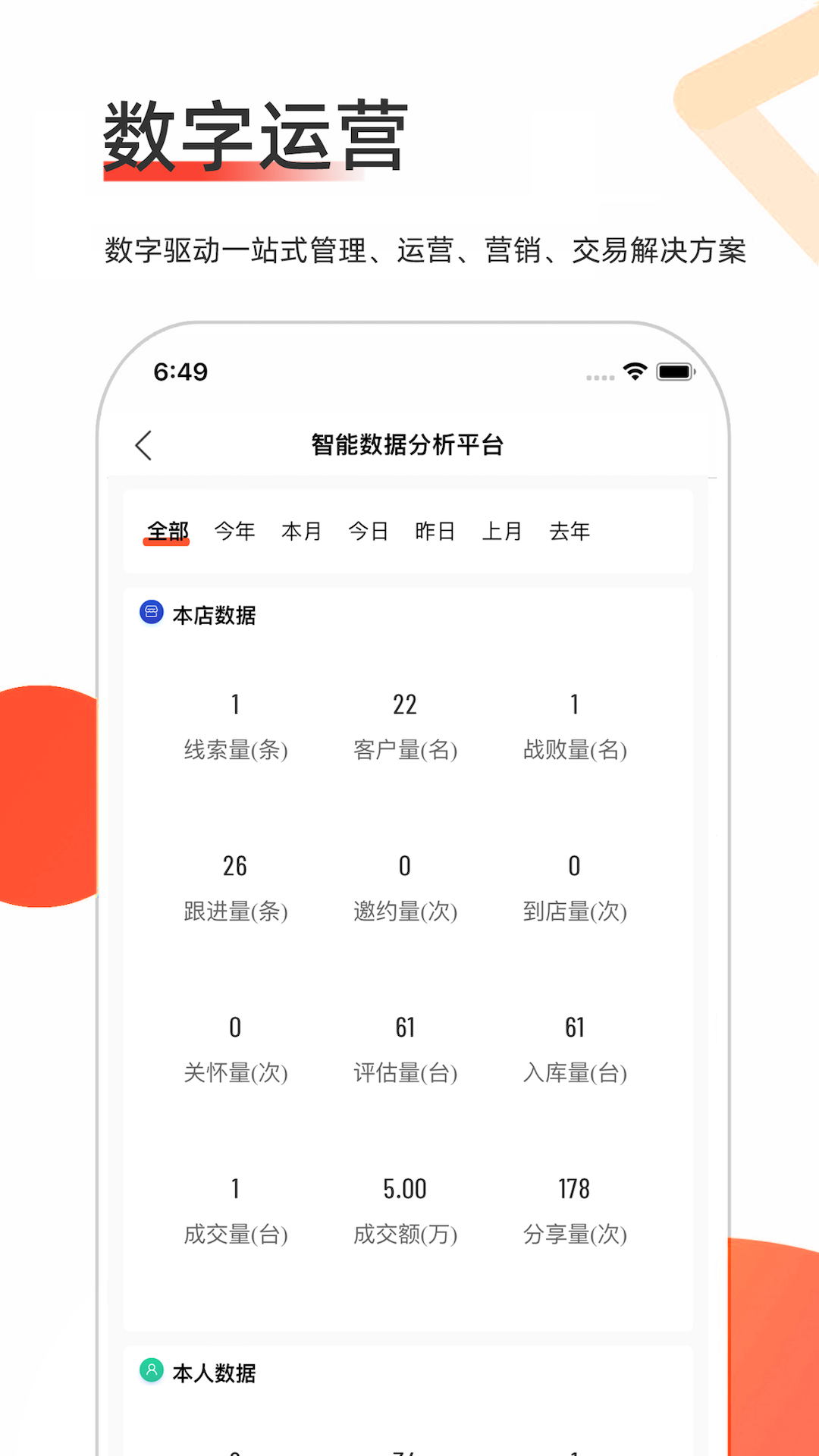
Task: Tap the 6:49 clock display
Action: 182,372
